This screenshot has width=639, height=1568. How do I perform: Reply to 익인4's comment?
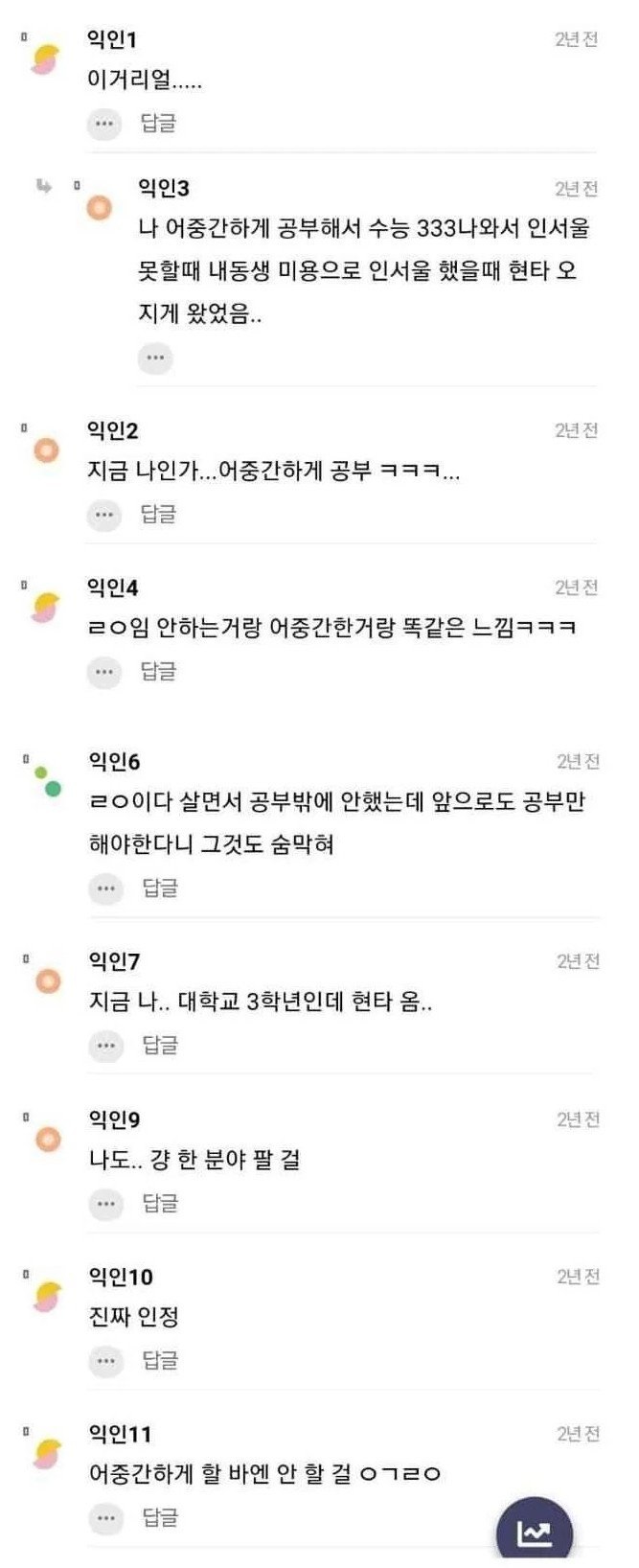(x=158, y=671)
